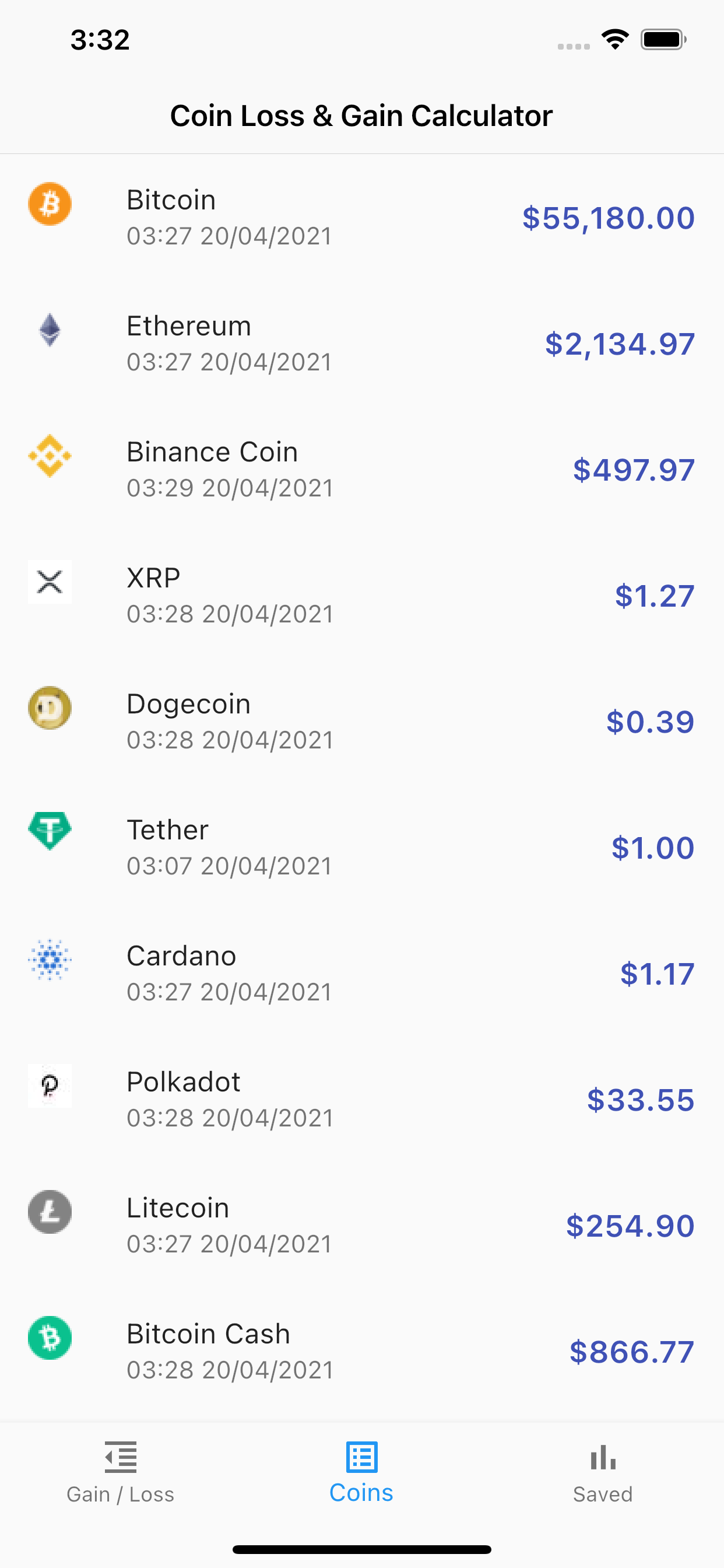Open the Bitcoin row
Image resolution: width=724 pixels, height=1568 pixels.
pyautogui.click(x=362, y=218)
